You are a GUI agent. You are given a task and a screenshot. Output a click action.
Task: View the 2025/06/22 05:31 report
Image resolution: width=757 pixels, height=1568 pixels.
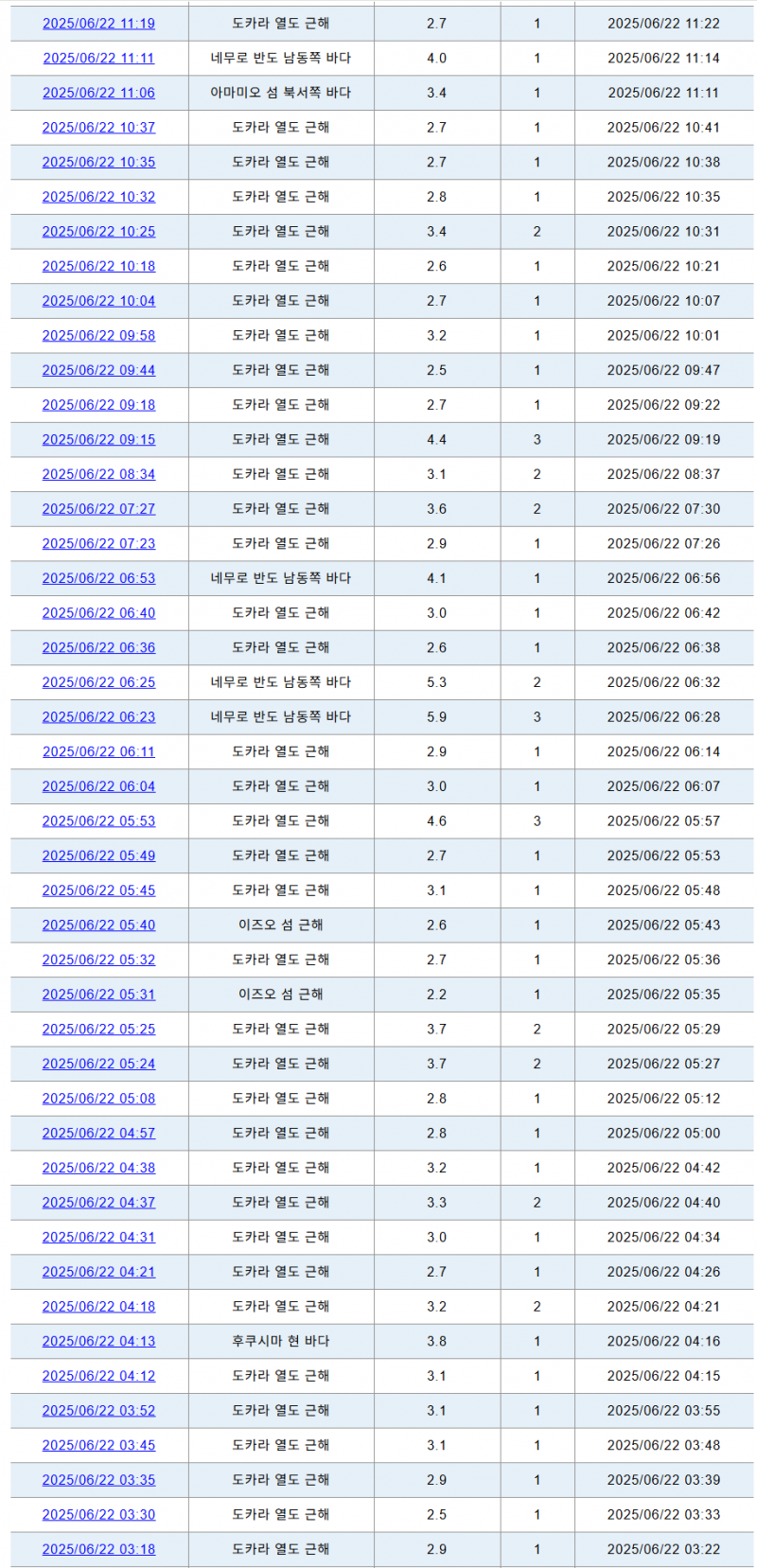(x=98, y=995)
